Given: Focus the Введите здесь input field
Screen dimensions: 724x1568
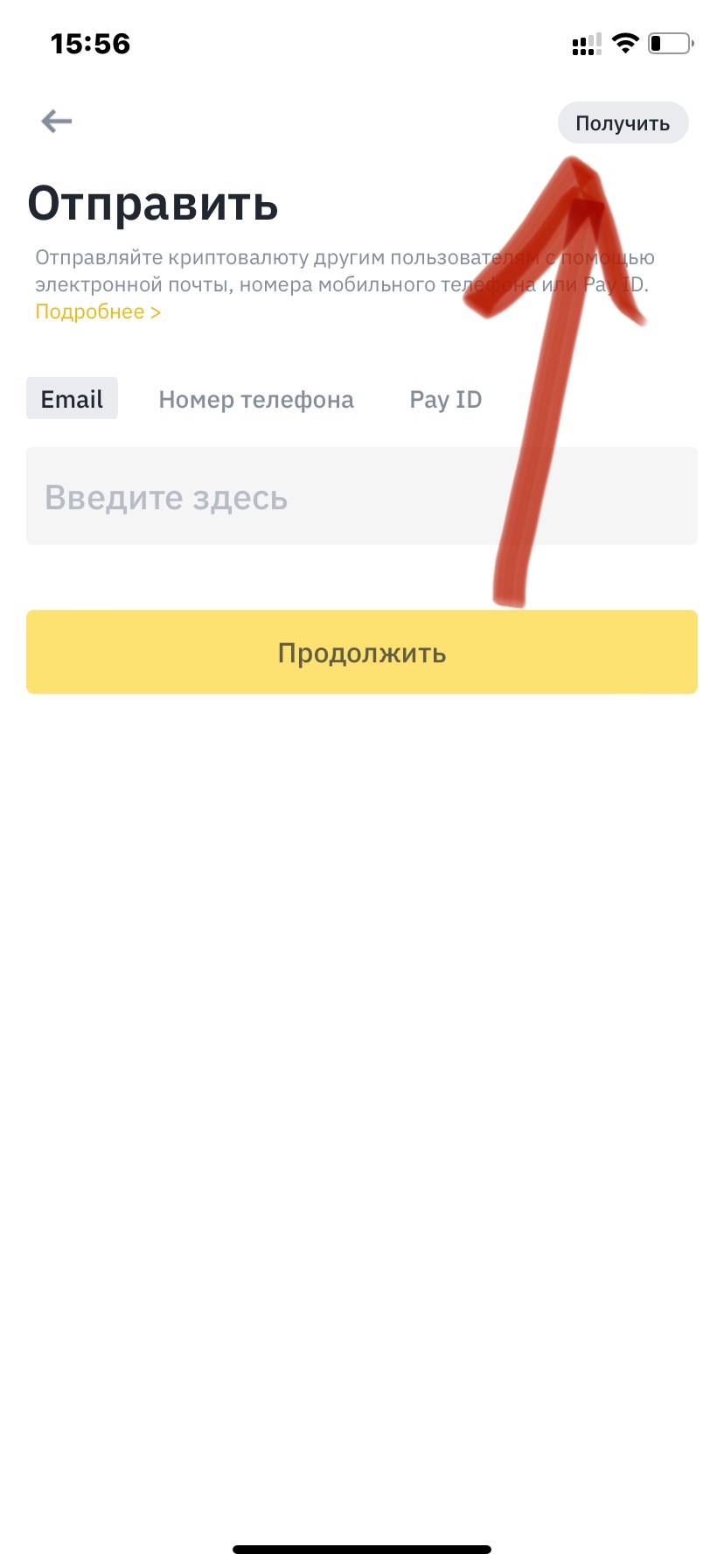Looking at the screenshot, I should click(361, 497).
